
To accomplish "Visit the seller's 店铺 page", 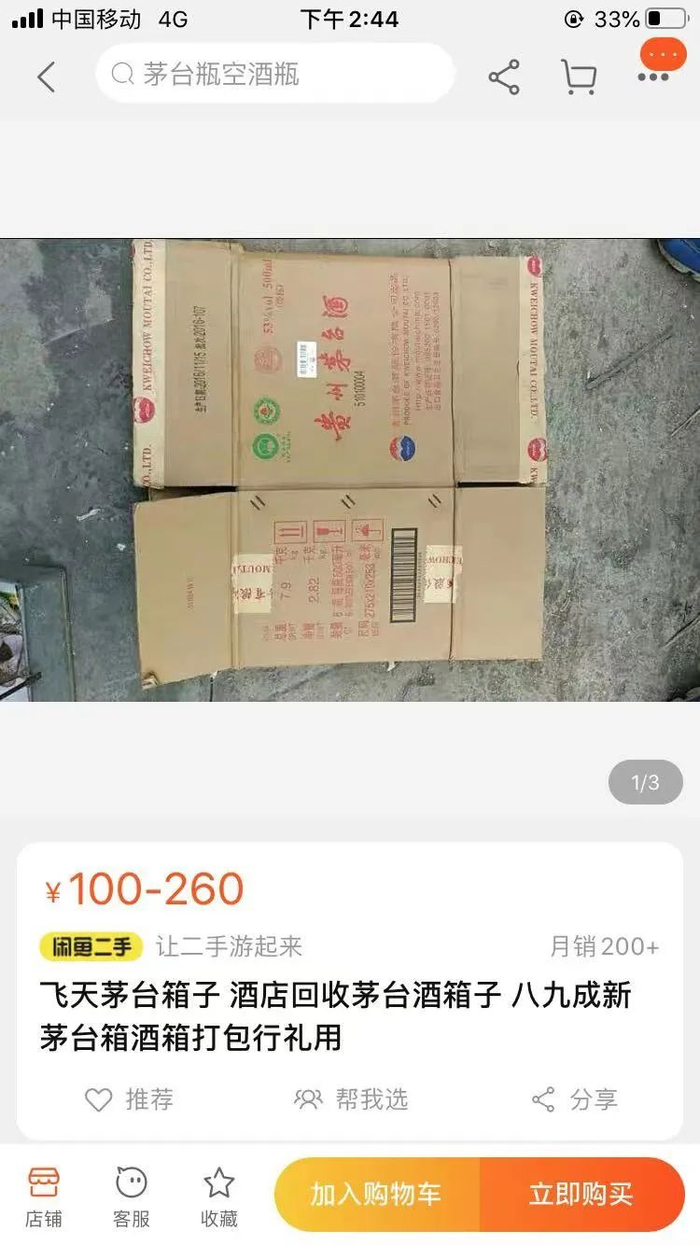I will coord(44,1196).
